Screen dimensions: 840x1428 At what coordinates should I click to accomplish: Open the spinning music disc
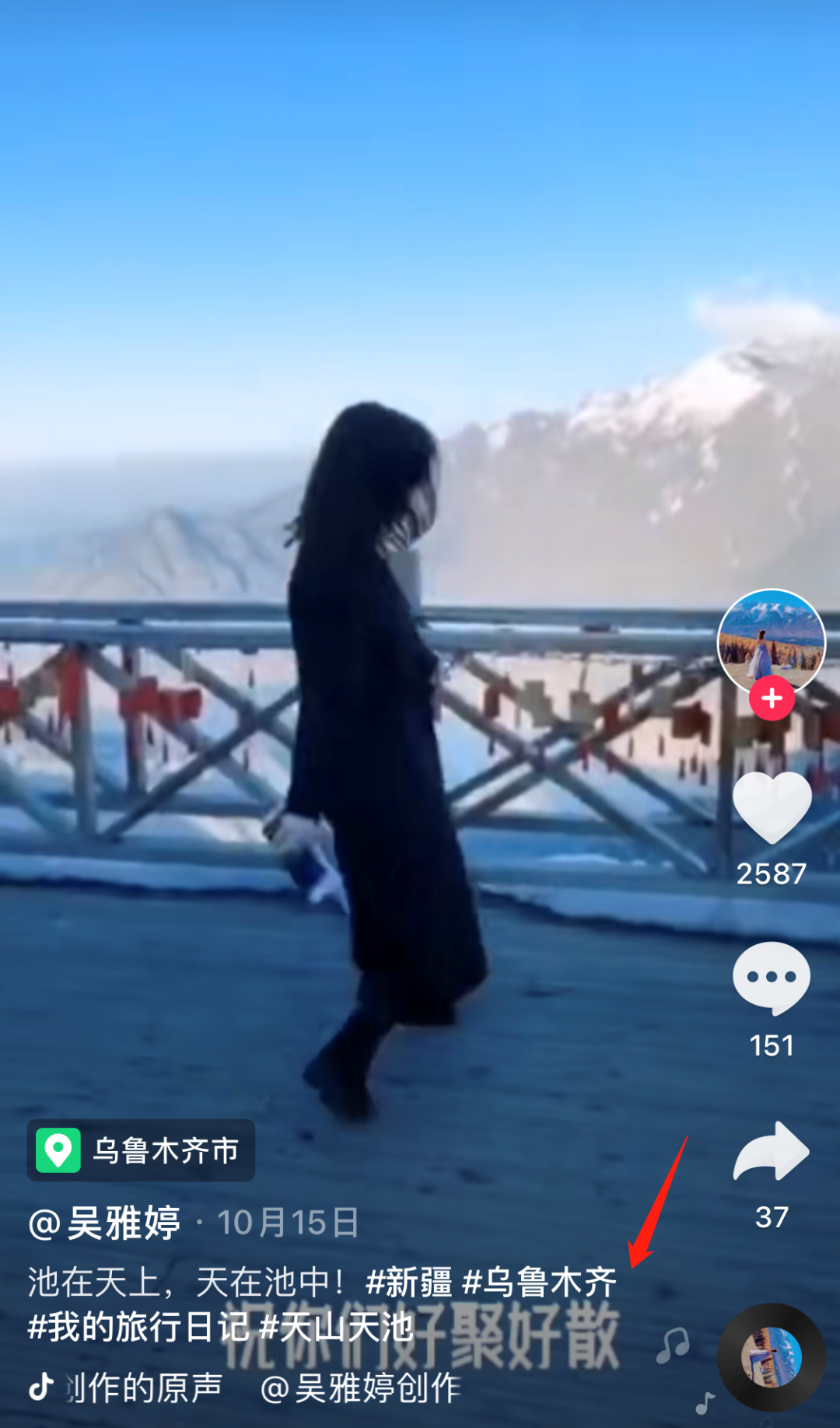click(772, 1357)
